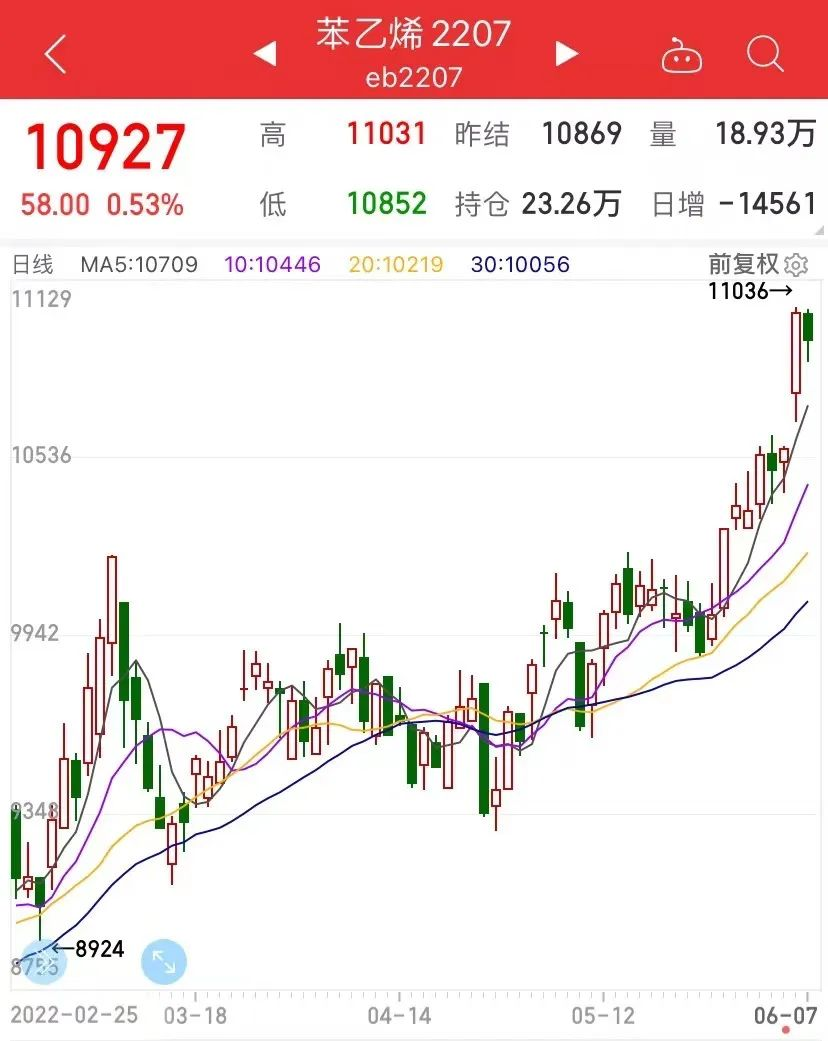Switch to the previous contract with the left arrow

[265, 54]
